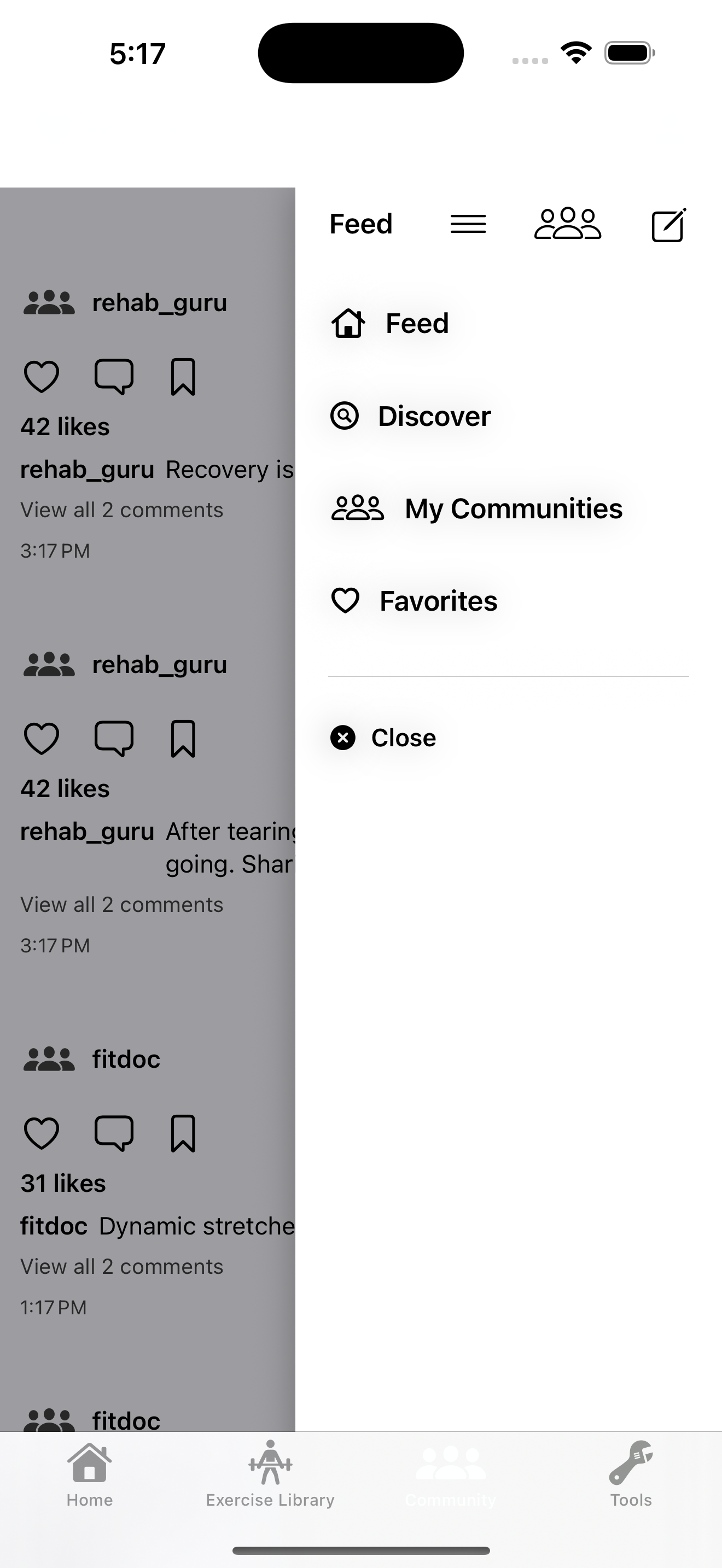Image resolution: width=722 pixels, height=1568 pixels.
Task: Comment on fitdoc's Dynamic stretches post
Action: point(114,1133)
